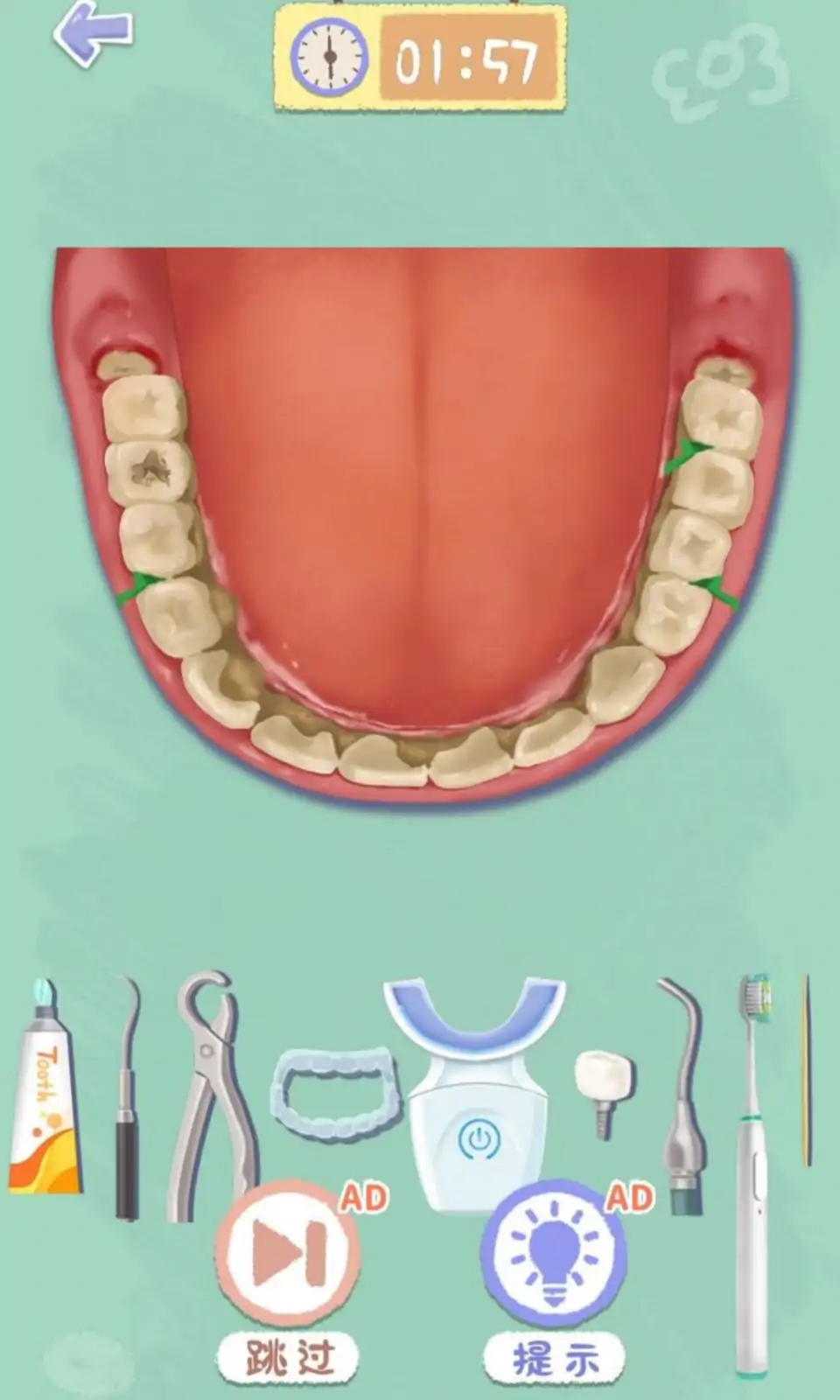Pick up the dental hook scaler

coord(128,1102)
